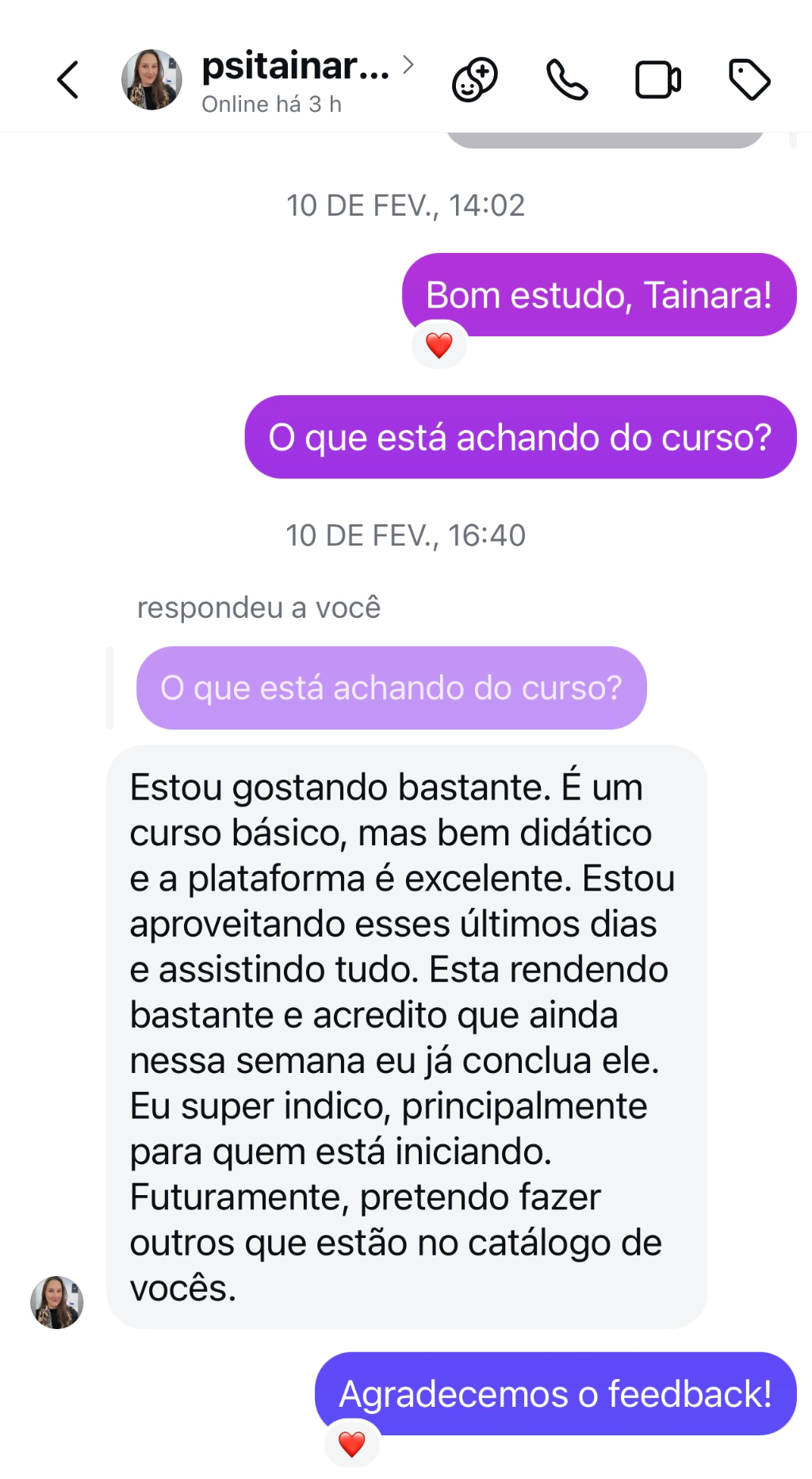Tap the sender avatar beside the long message

point(57,1302)
